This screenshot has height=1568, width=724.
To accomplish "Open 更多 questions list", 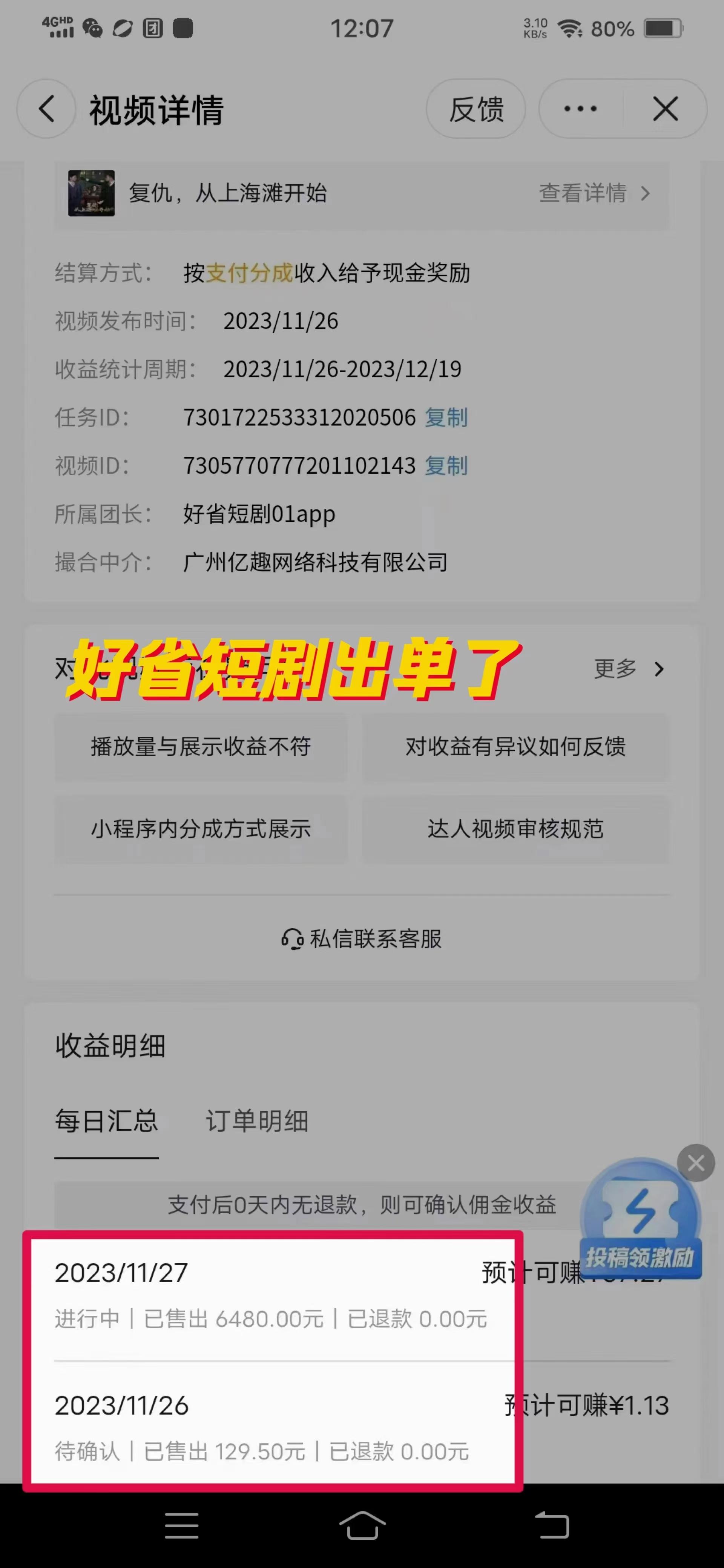I will click(x=628, y=669).
